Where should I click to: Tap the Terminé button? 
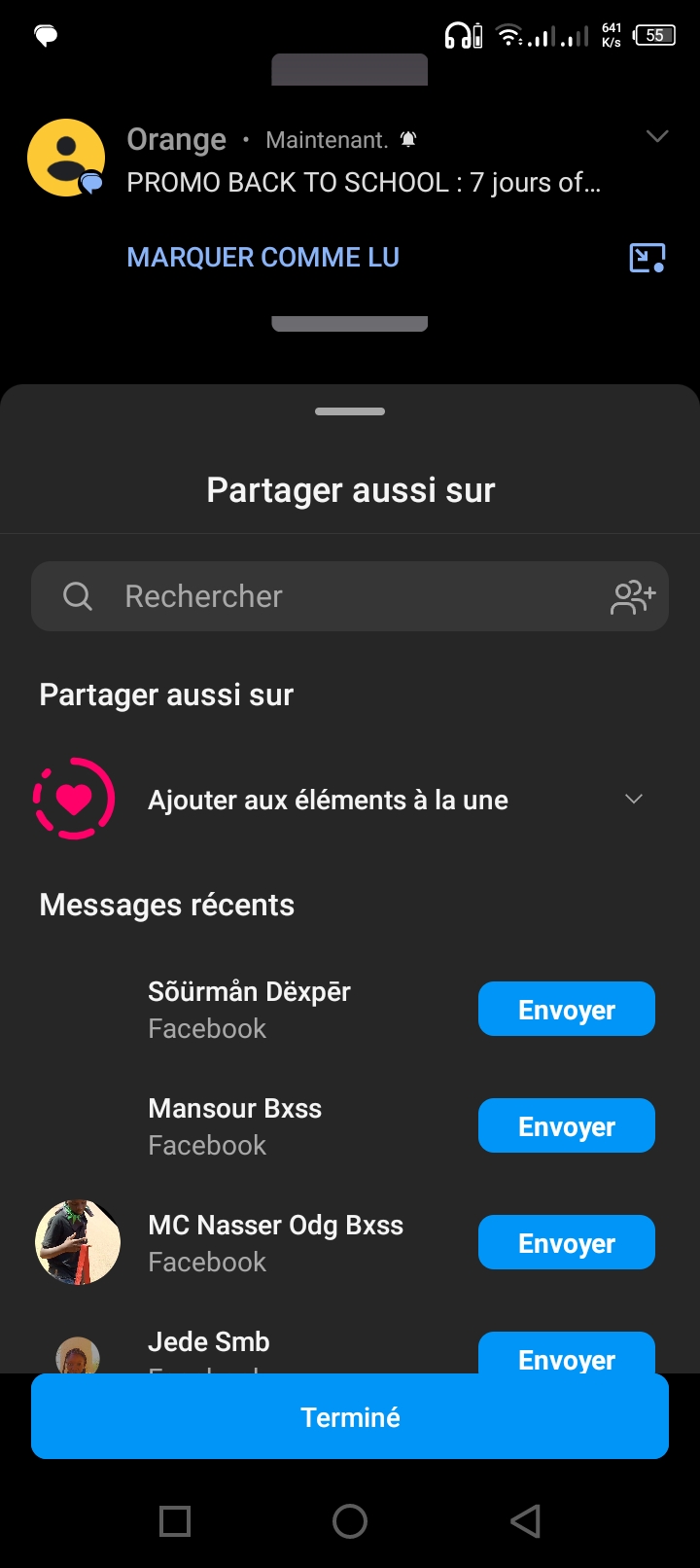[x=350, y=1416]
